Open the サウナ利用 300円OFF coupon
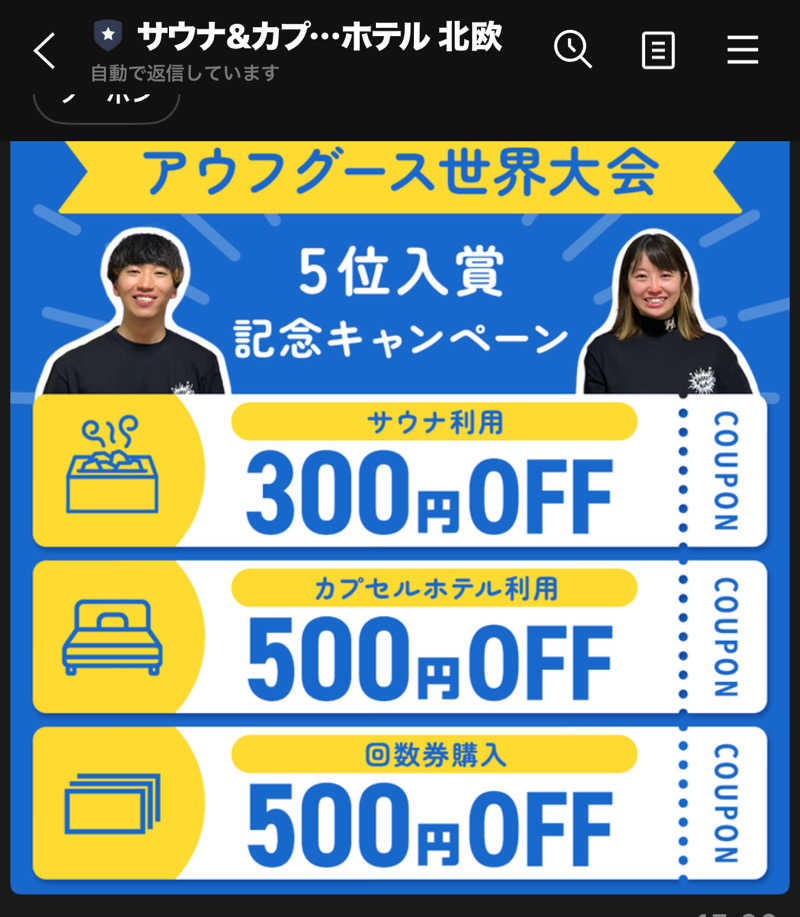800x917 pixels. pos(420,471)
